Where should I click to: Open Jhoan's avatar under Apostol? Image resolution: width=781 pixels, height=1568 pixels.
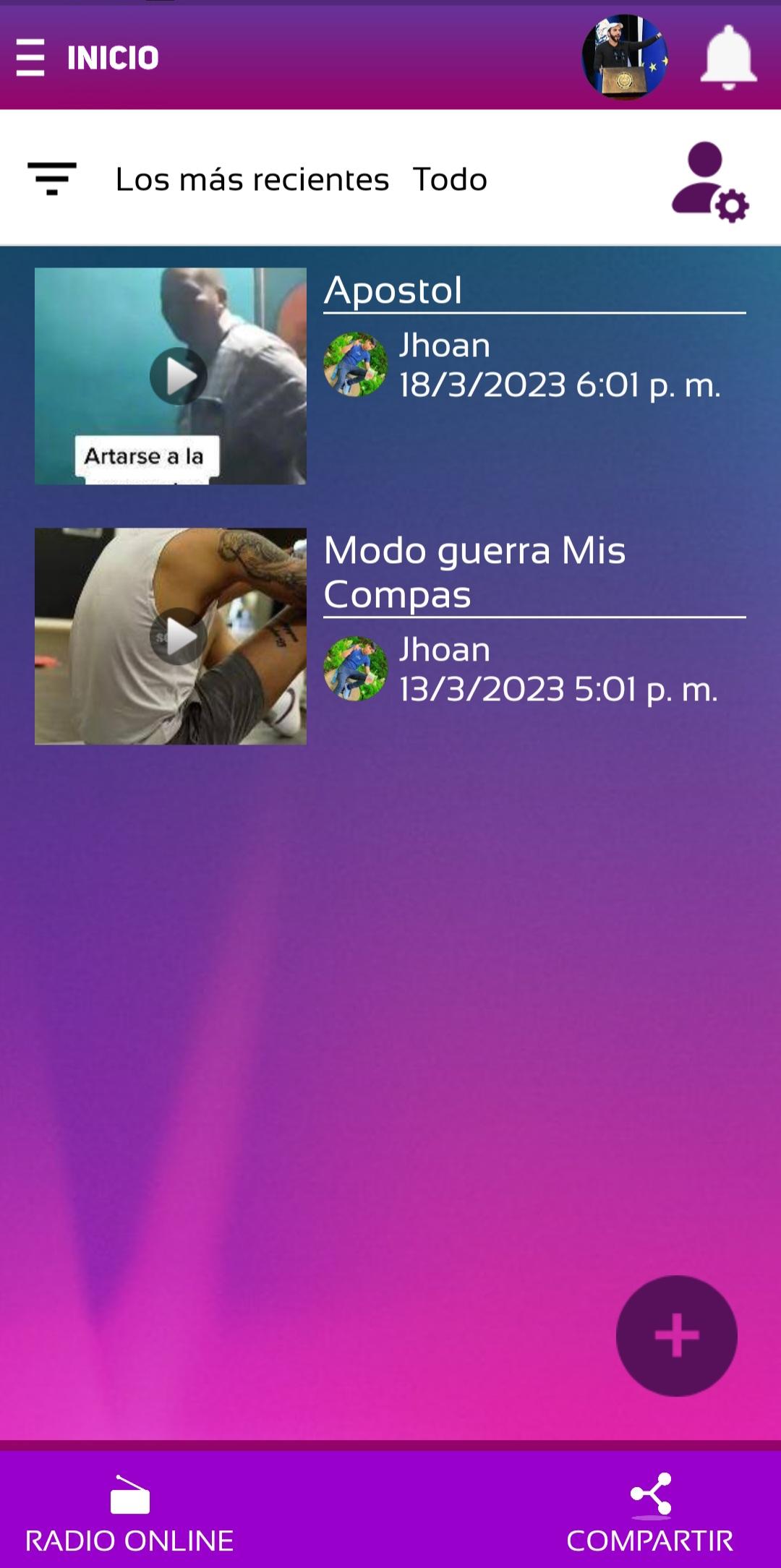click(355, 364)
